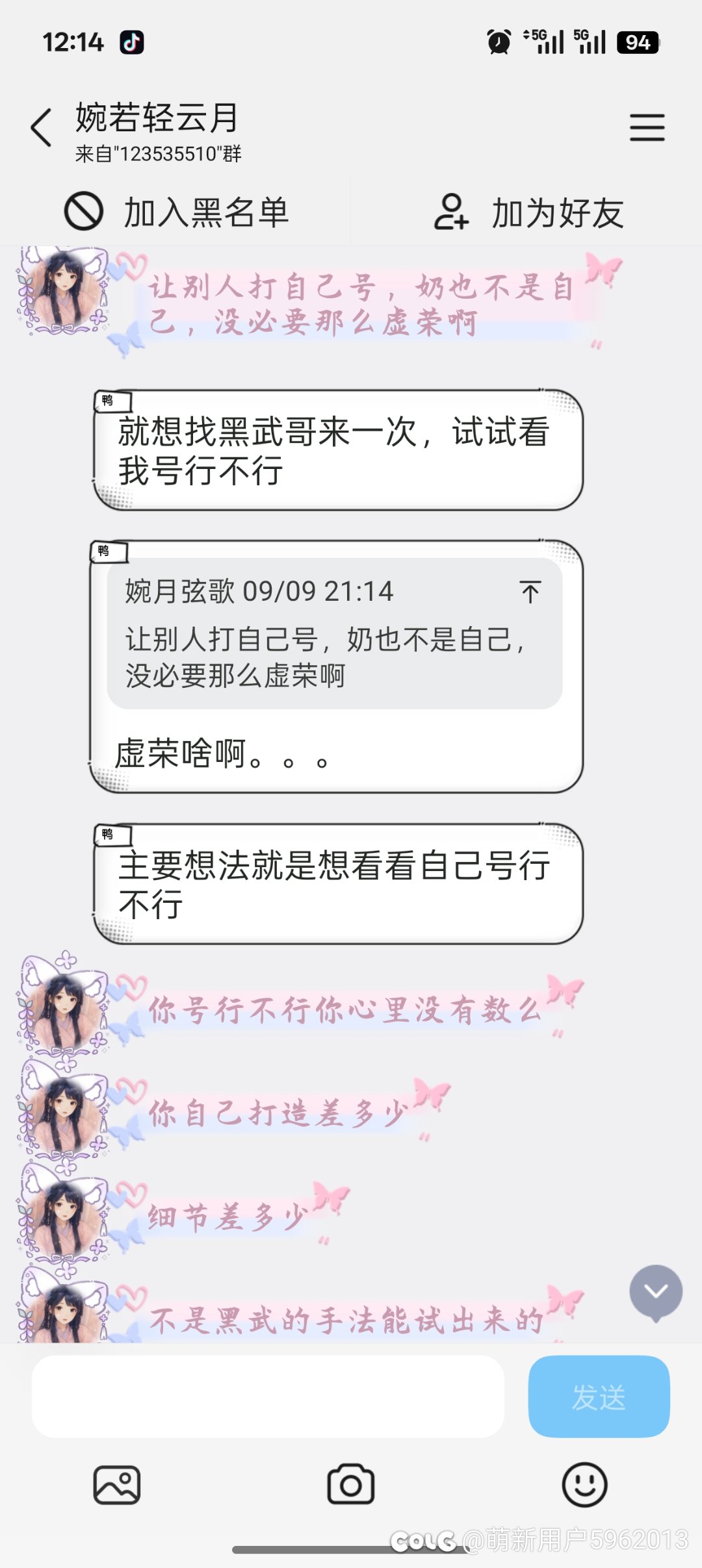Open the camera to take a photo

(x=351, y=1485)
